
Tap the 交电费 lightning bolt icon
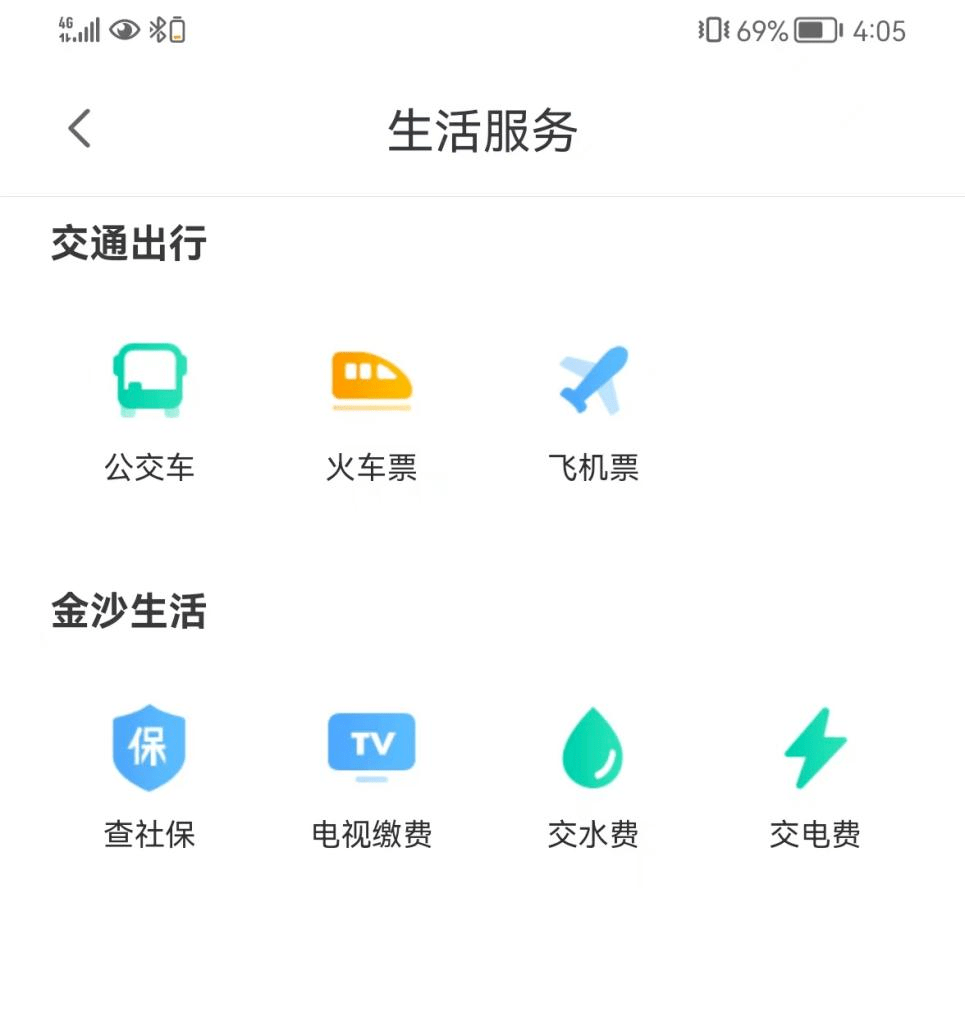[x=814, y=748]
